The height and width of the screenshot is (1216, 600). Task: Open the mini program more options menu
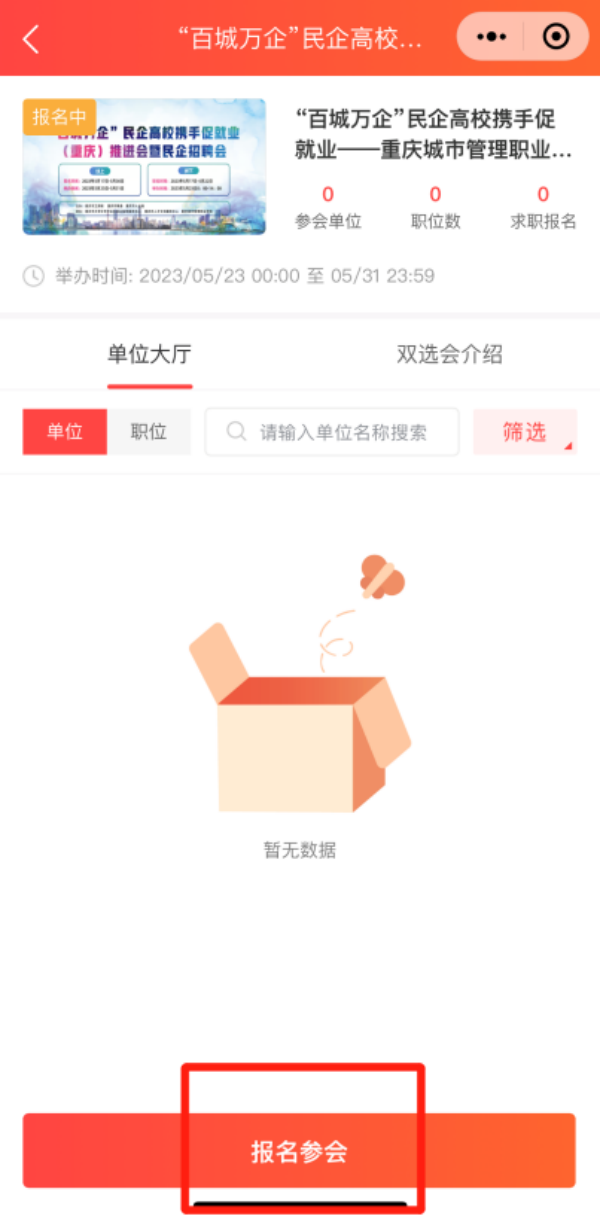coord(492,37)
